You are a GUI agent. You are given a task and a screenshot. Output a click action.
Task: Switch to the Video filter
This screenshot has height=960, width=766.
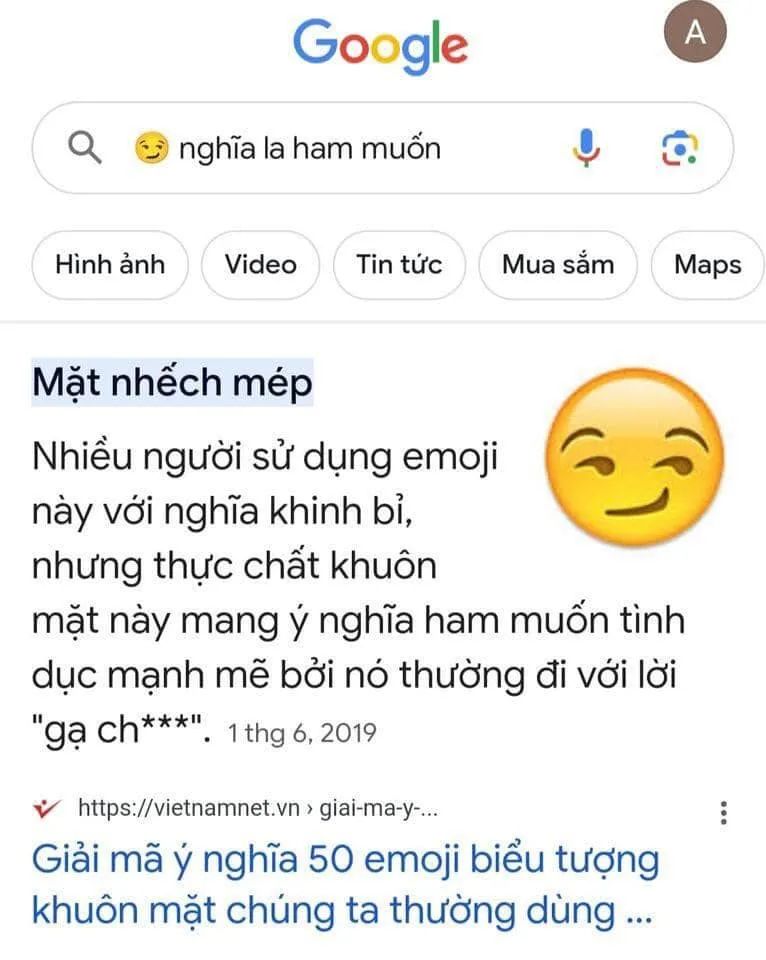260,265
